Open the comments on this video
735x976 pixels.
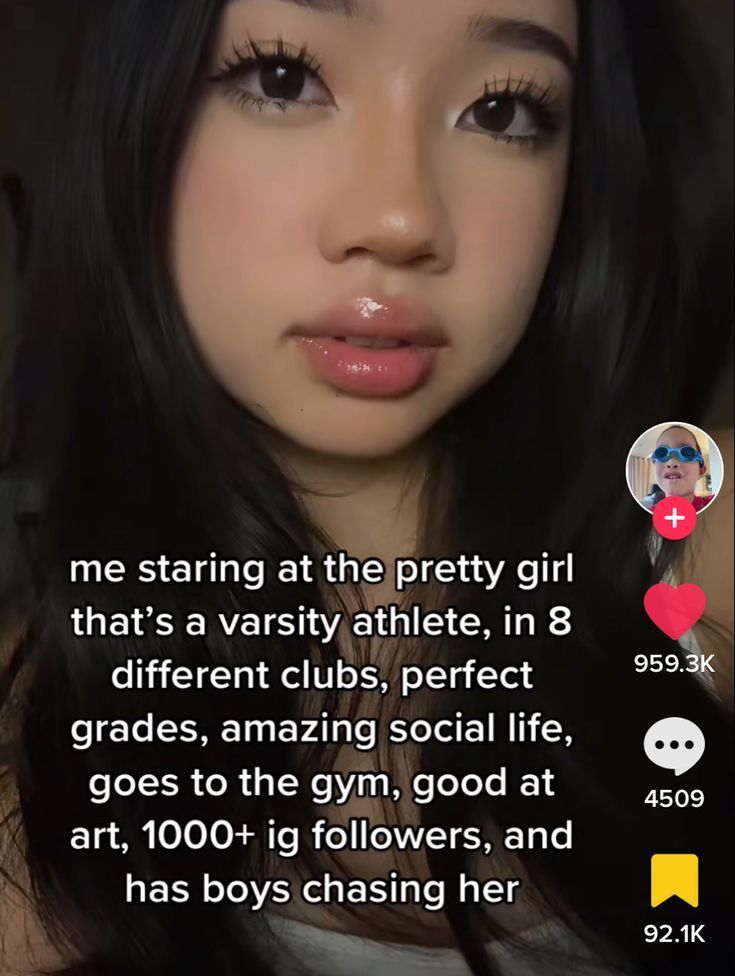click(x=674, y=747)
